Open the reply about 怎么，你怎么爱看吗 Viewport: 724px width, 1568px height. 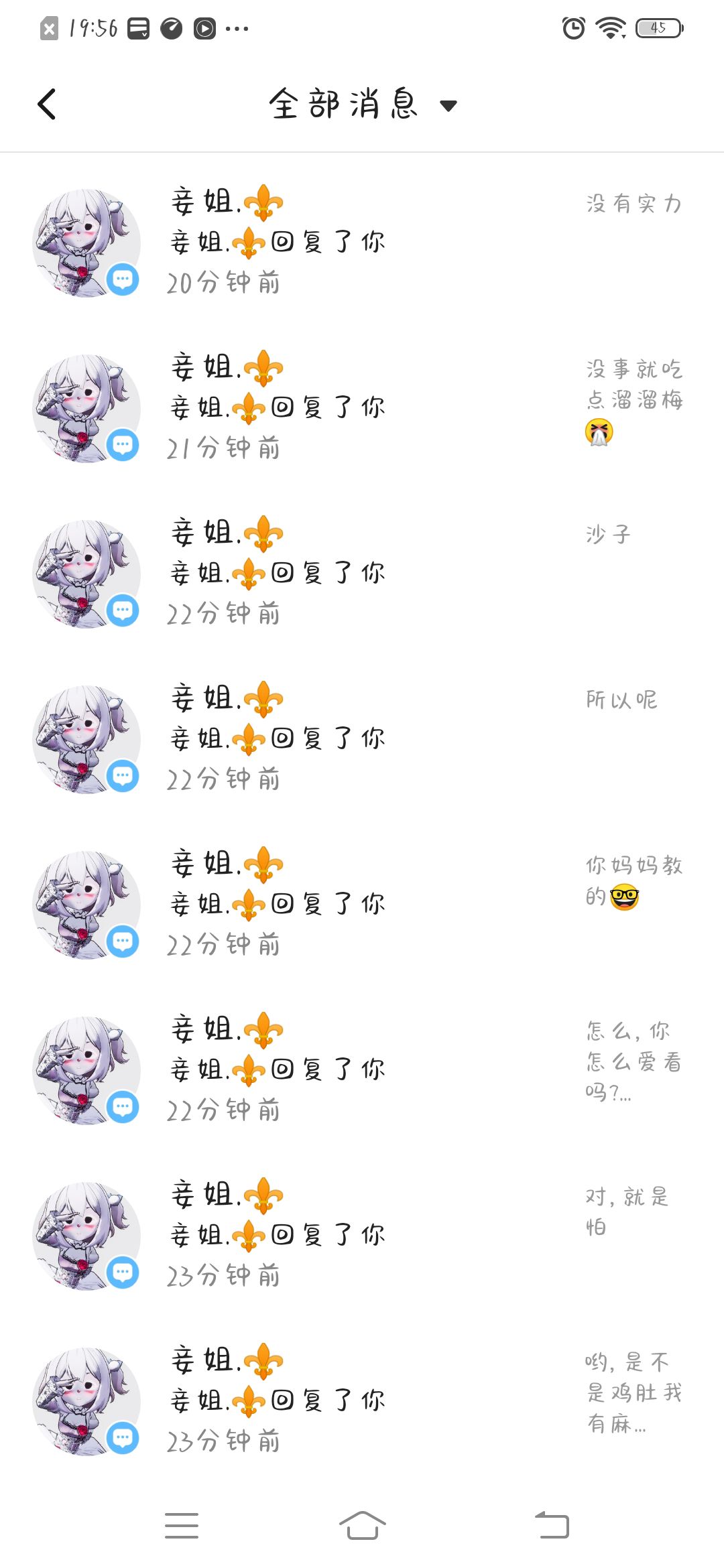tap(362, 1070)
